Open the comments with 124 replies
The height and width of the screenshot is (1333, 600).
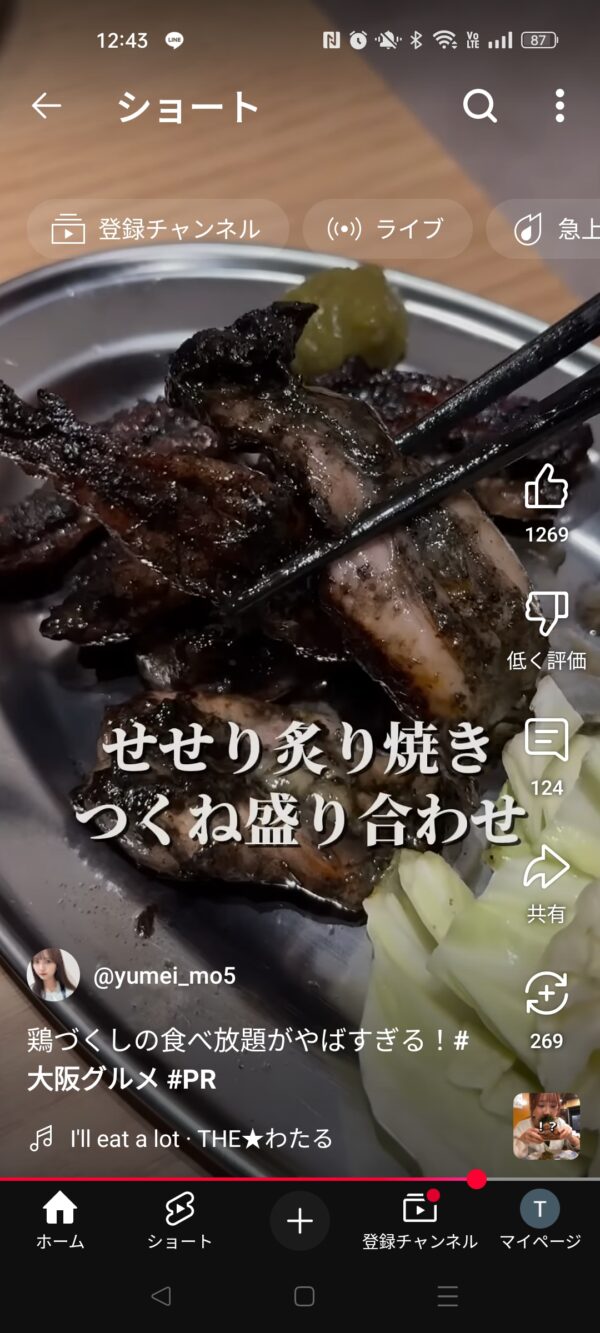point(546,742)
